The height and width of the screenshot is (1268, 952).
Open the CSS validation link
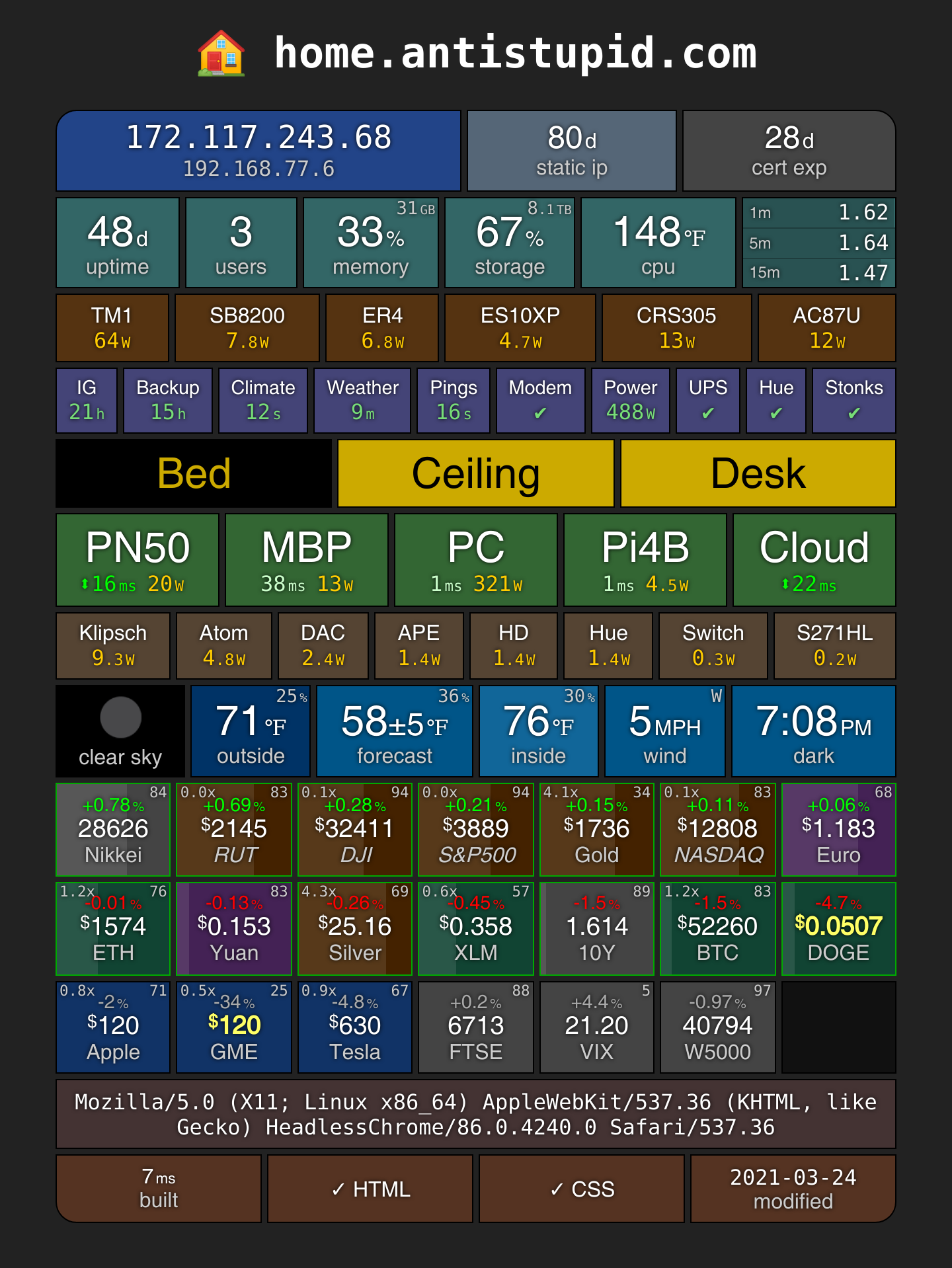[x=582, y=1189]
